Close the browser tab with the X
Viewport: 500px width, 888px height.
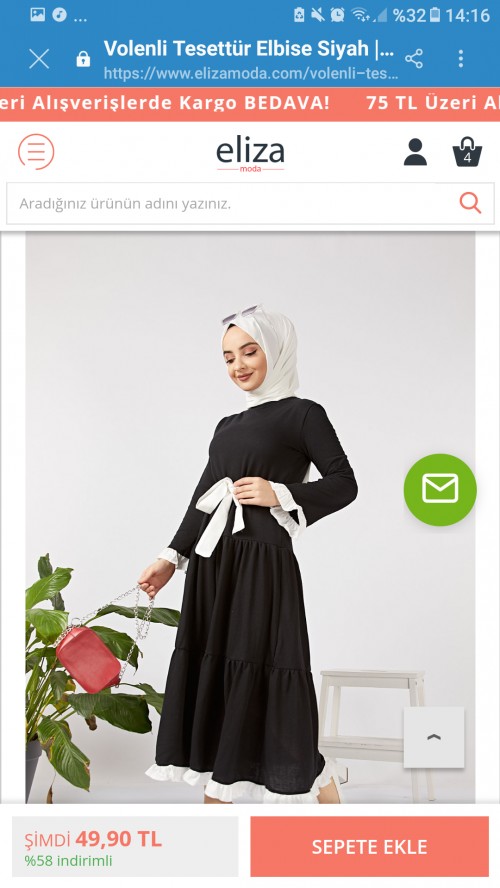point(39,59)
